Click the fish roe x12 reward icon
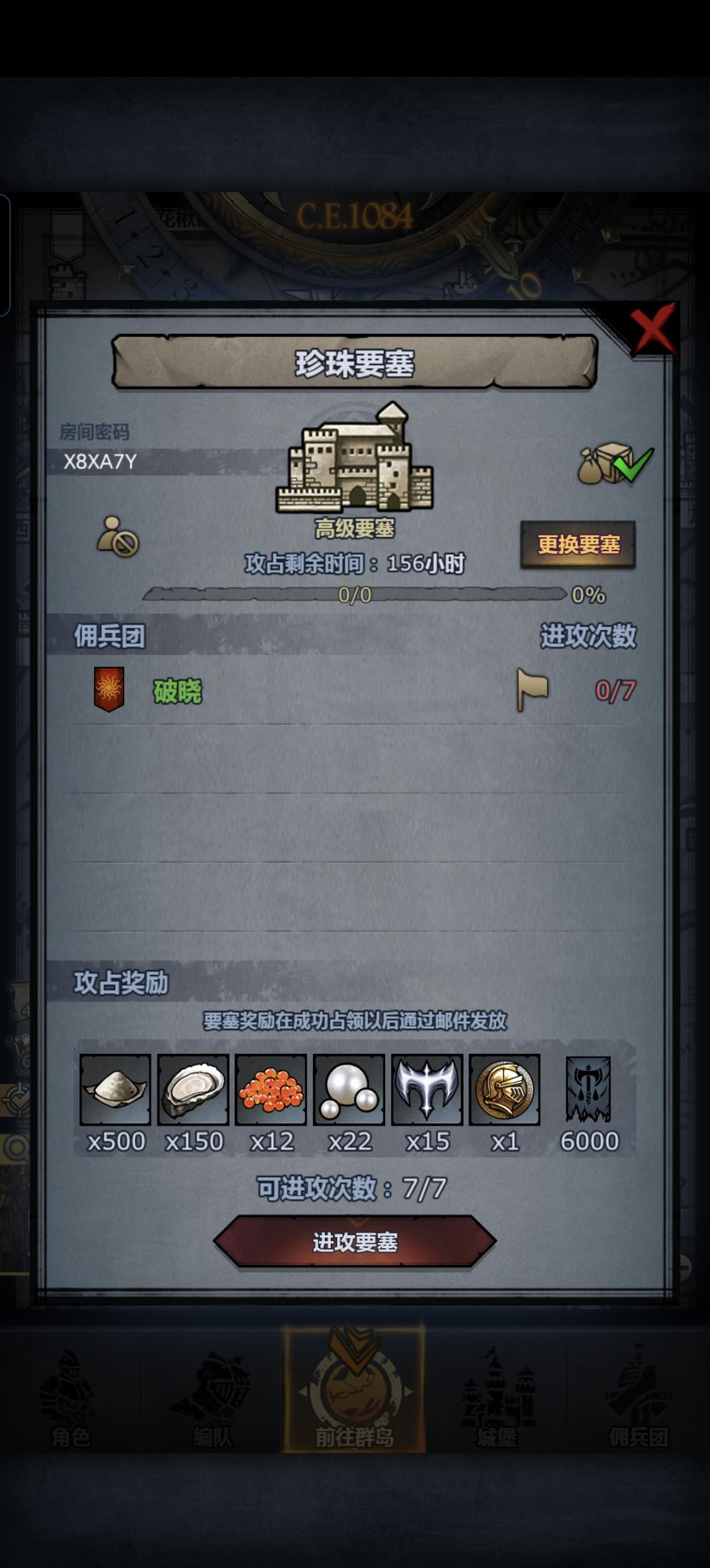The height and width of the screenshot is (1568, 710). pyautogui.click(x=271, y=1091)
